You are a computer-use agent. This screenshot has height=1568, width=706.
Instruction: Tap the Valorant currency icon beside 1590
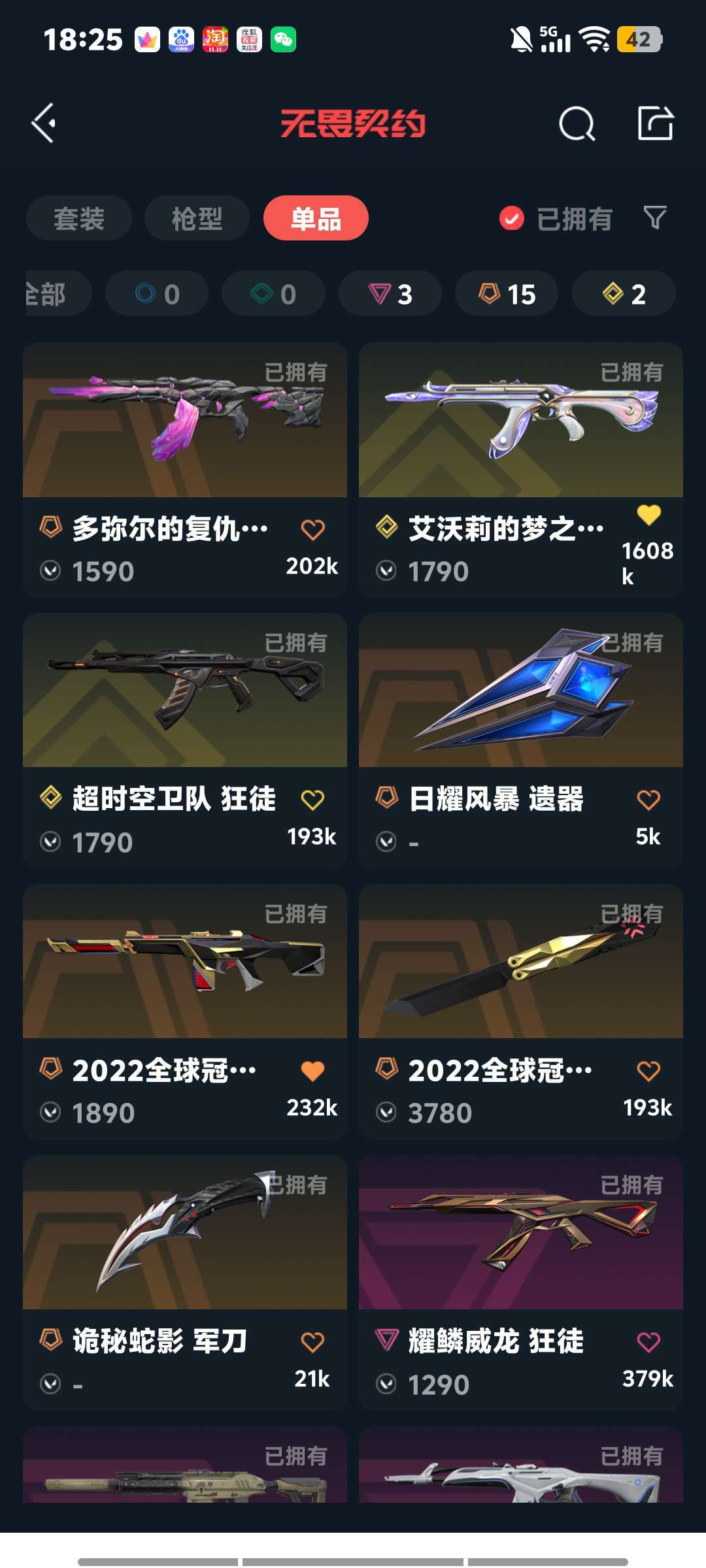click(52, 570)
